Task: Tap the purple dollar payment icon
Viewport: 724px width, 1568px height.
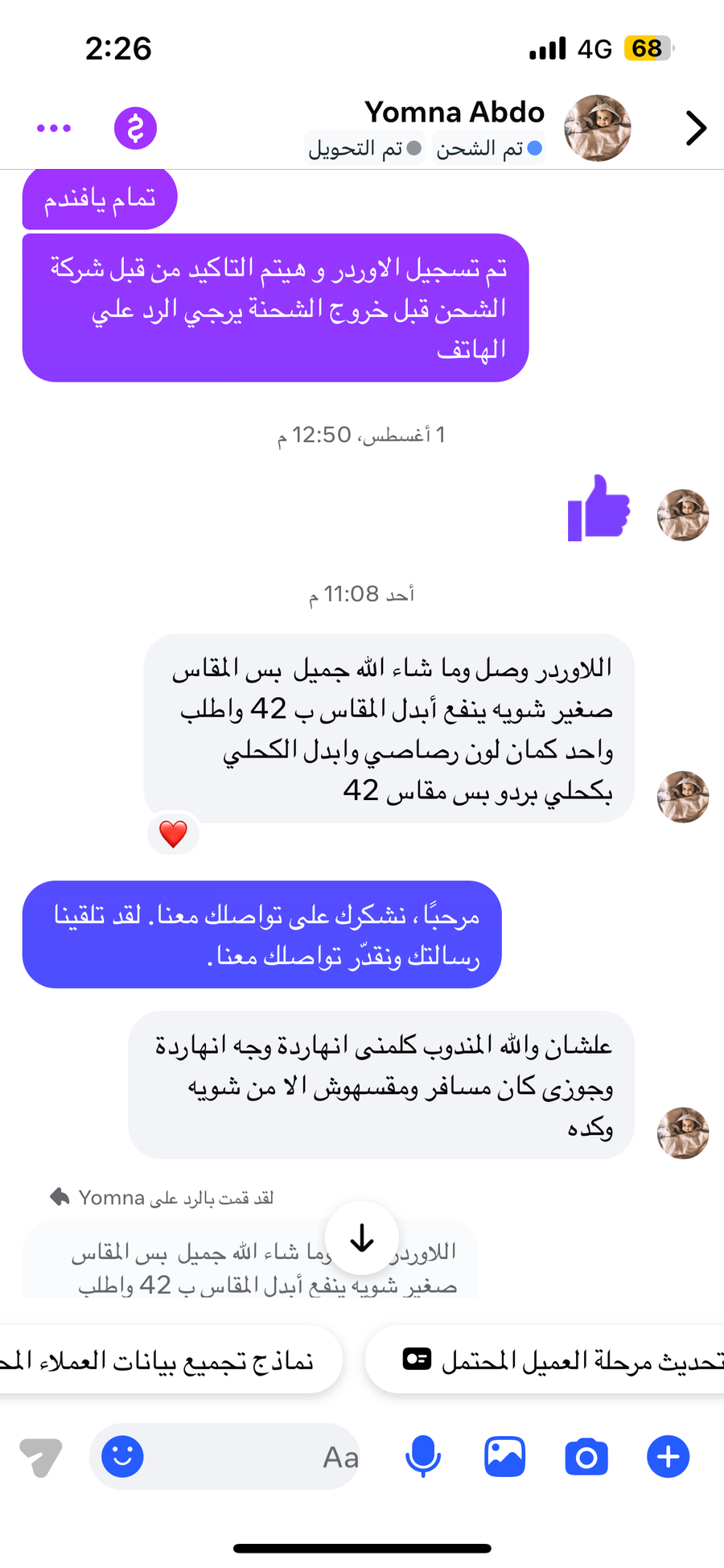Action: [135, 128]
